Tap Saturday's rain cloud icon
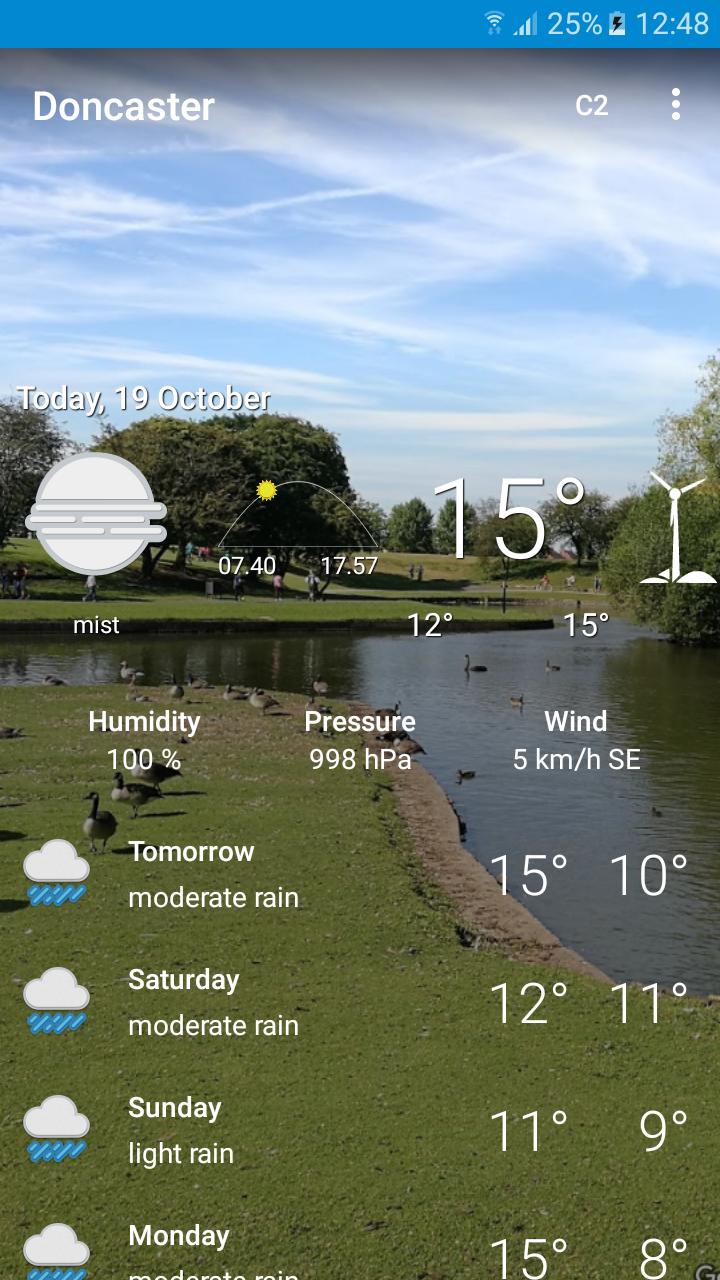 pyautogui.click(x=56, y=998)
